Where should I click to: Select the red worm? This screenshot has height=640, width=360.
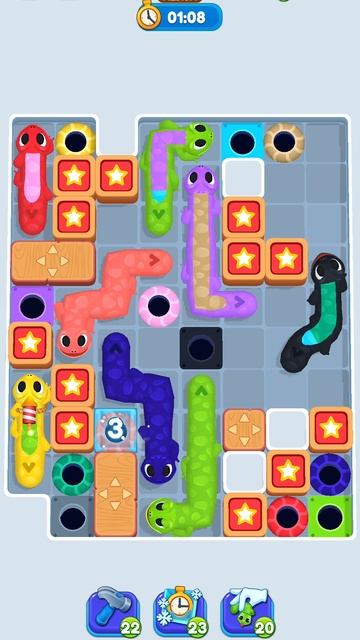(x=33, y=180)
